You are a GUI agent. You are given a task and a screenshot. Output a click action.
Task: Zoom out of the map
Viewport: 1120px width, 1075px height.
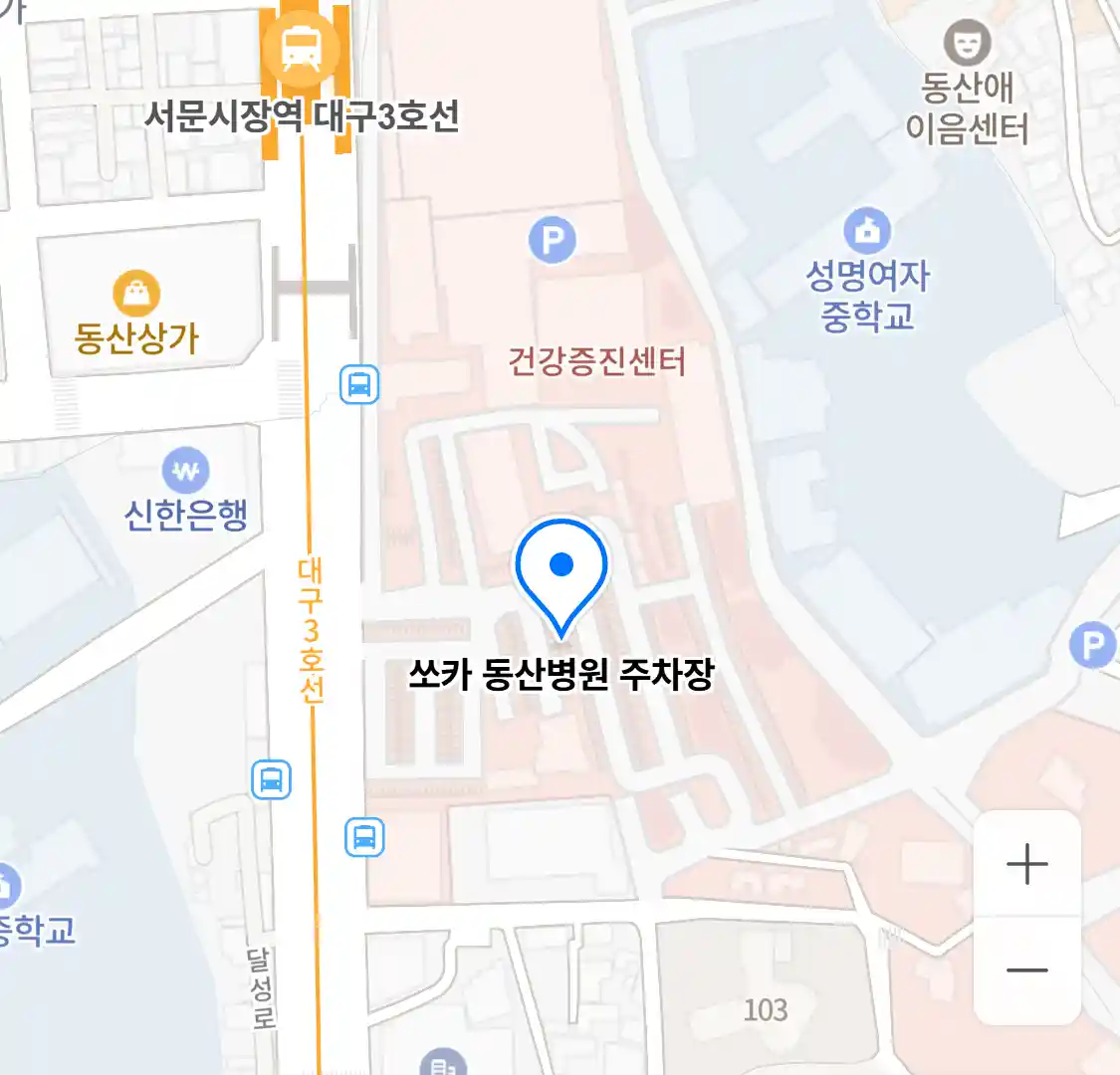click(1026, 970)
